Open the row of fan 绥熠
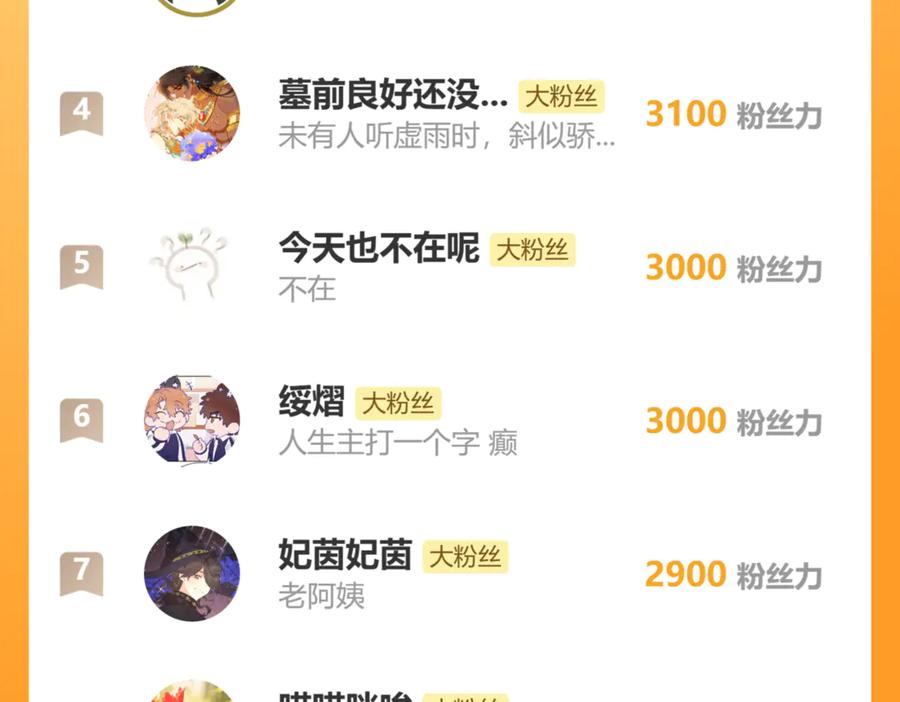This screenshot has height=702, width=900. (449, 420)
